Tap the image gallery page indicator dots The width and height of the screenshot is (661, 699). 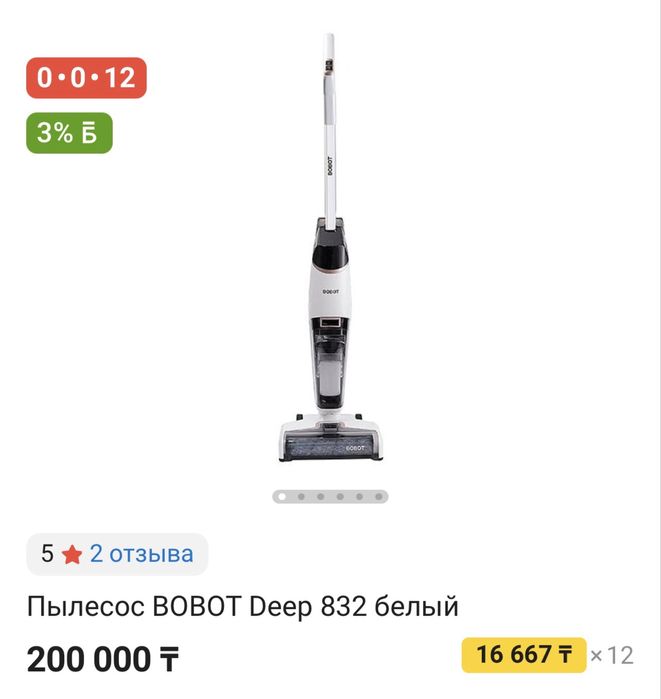click(330, 496)
